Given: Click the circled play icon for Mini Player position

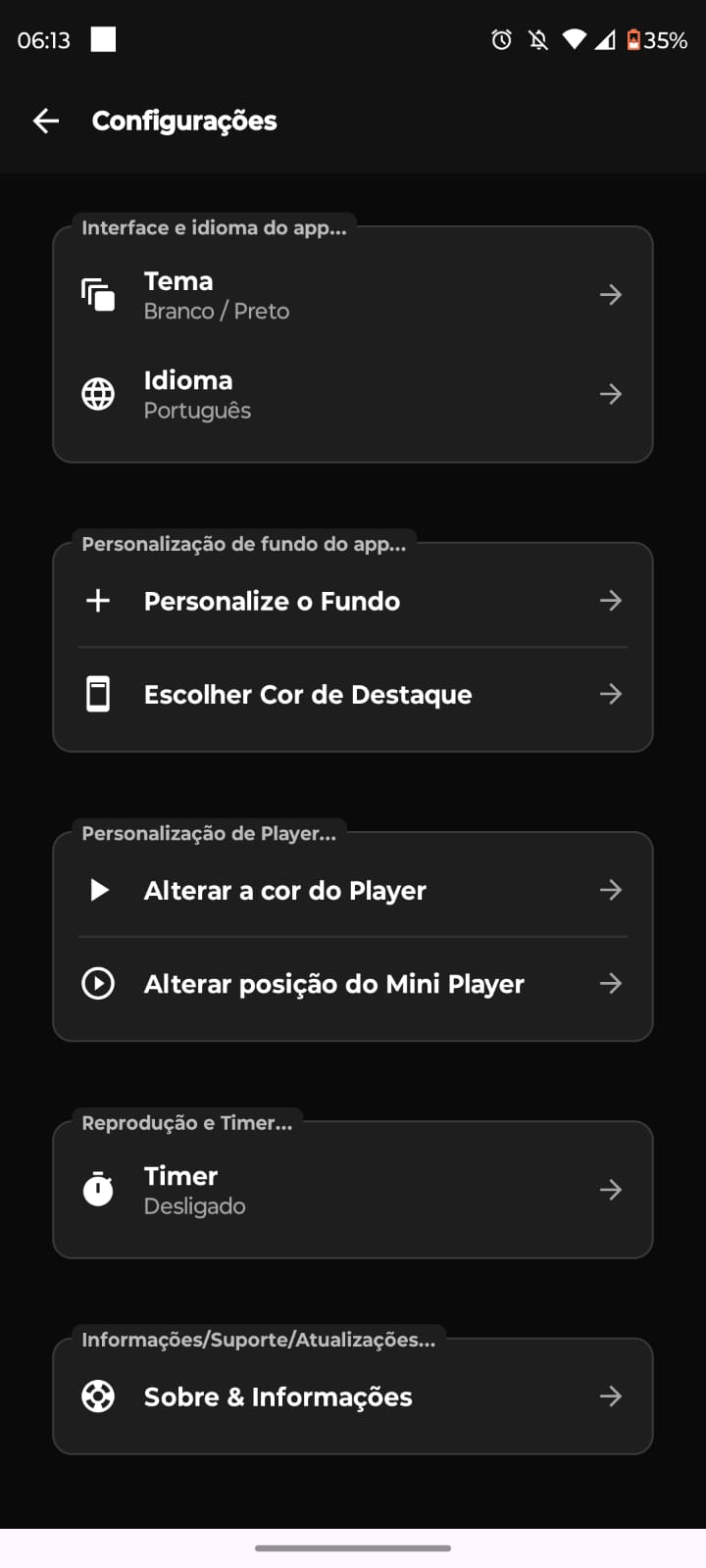Looking at the screenshot, I should pos(98,983).
